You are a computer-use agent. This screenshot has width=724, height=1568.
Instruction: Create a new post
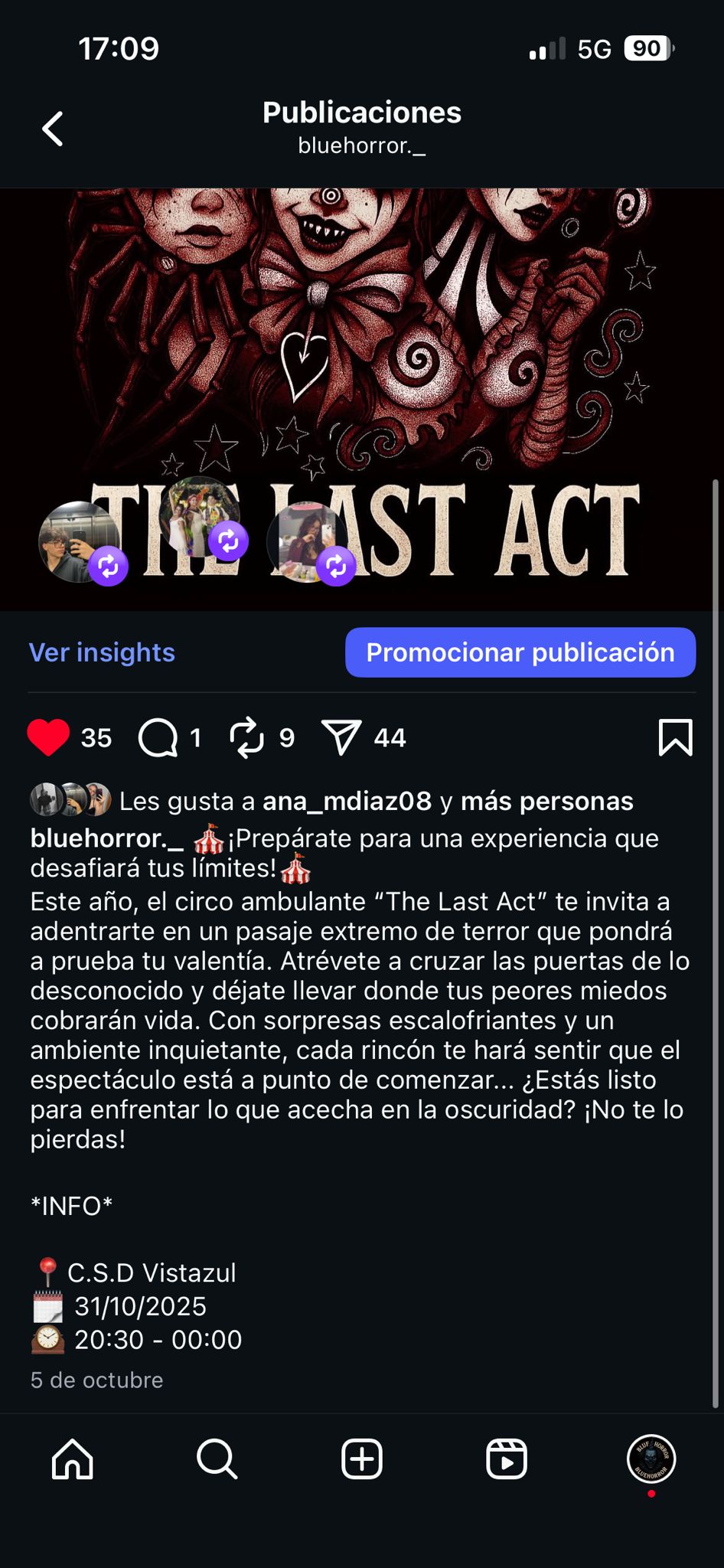click(x=361, y=1459)
